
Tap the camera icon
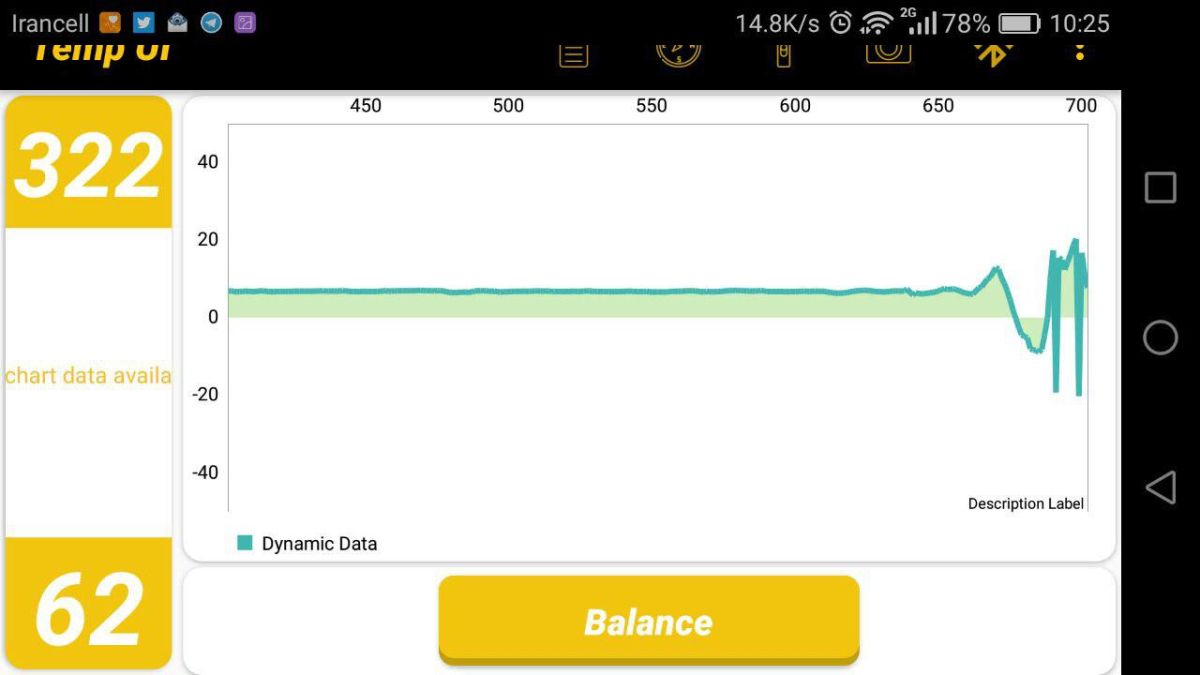click(888, 50)
